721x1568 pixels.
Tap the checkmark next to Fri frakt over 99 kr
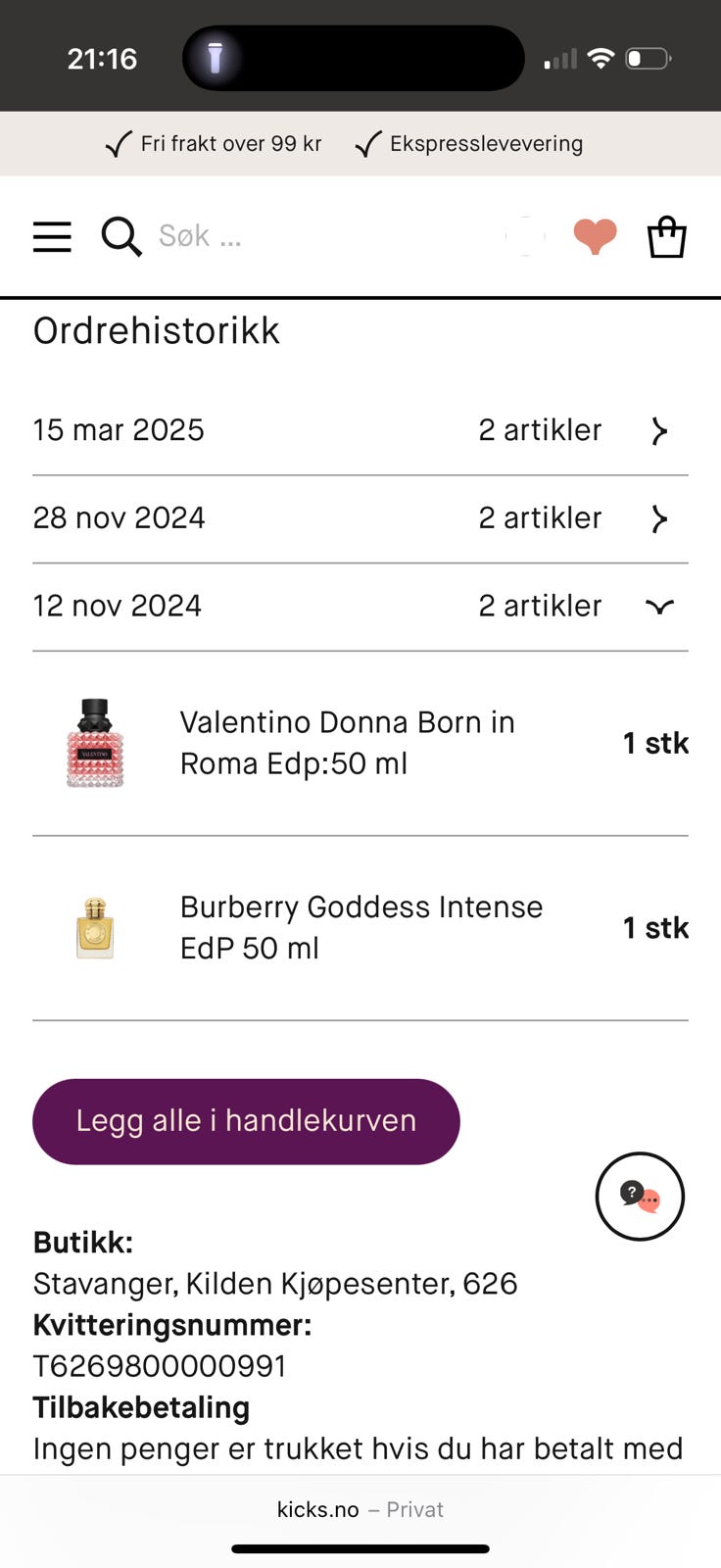[117, 143]
